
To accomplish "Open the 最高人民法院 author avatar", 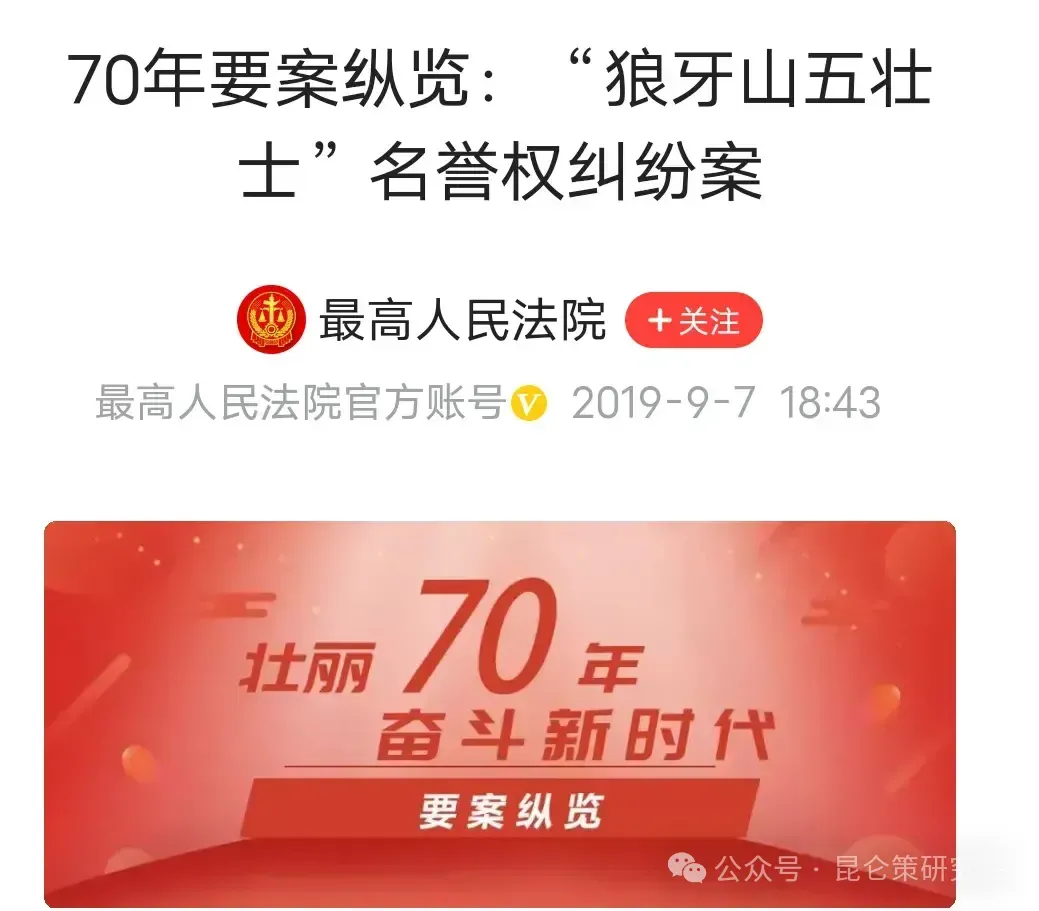I will pyautogui.click(x=270, y=320).
